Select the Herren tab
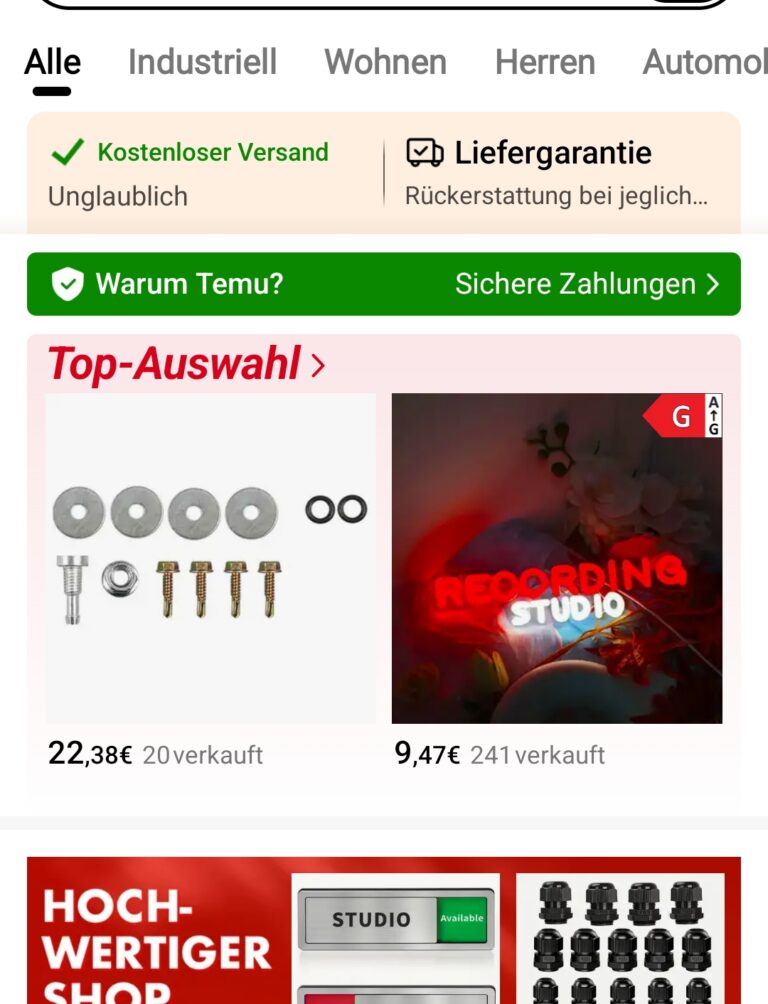This screenshot has height=1004, width=768. tap(545, 63)
